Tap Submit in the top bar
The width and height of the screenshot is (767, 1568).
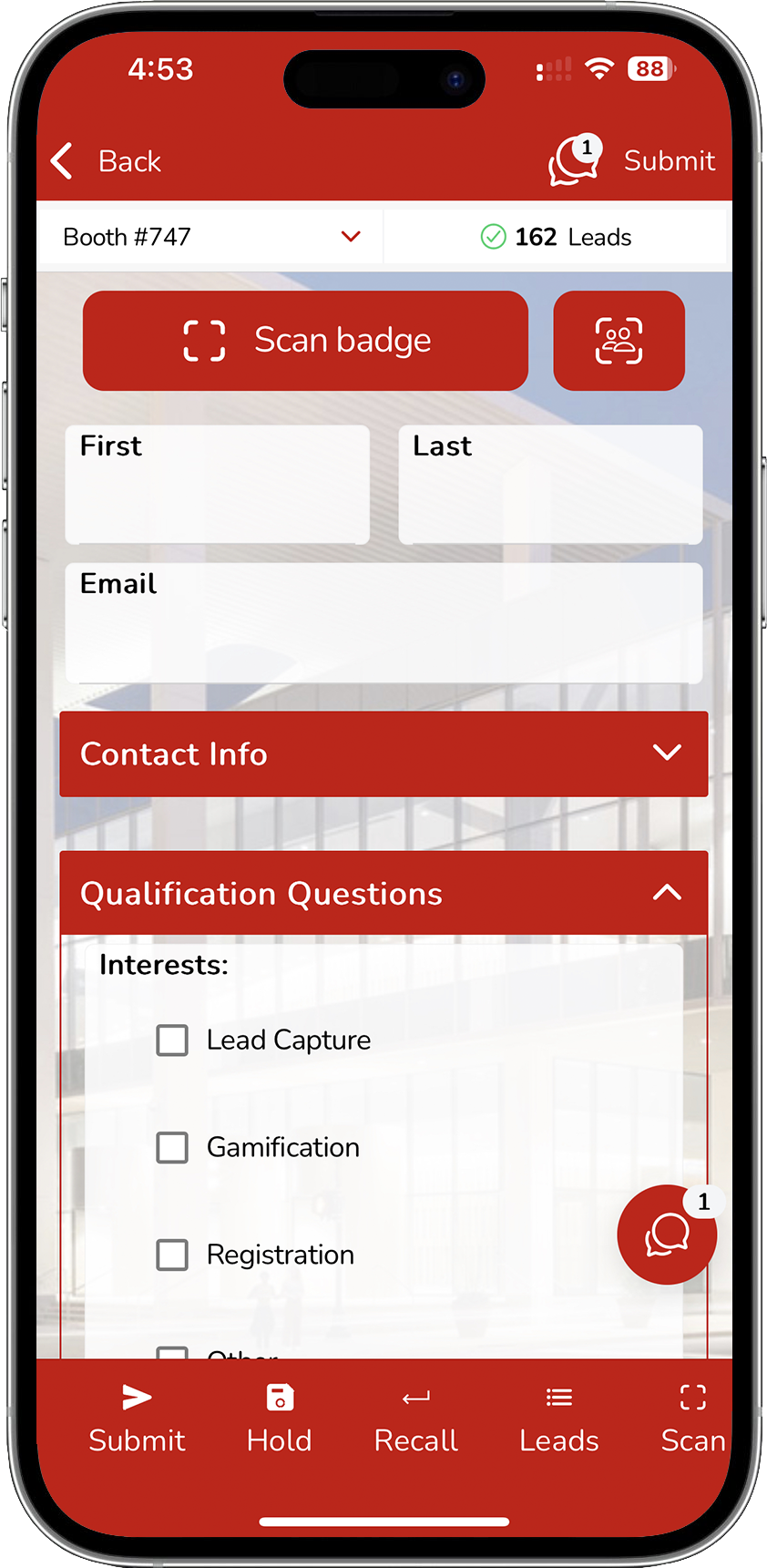pos(669,161)
